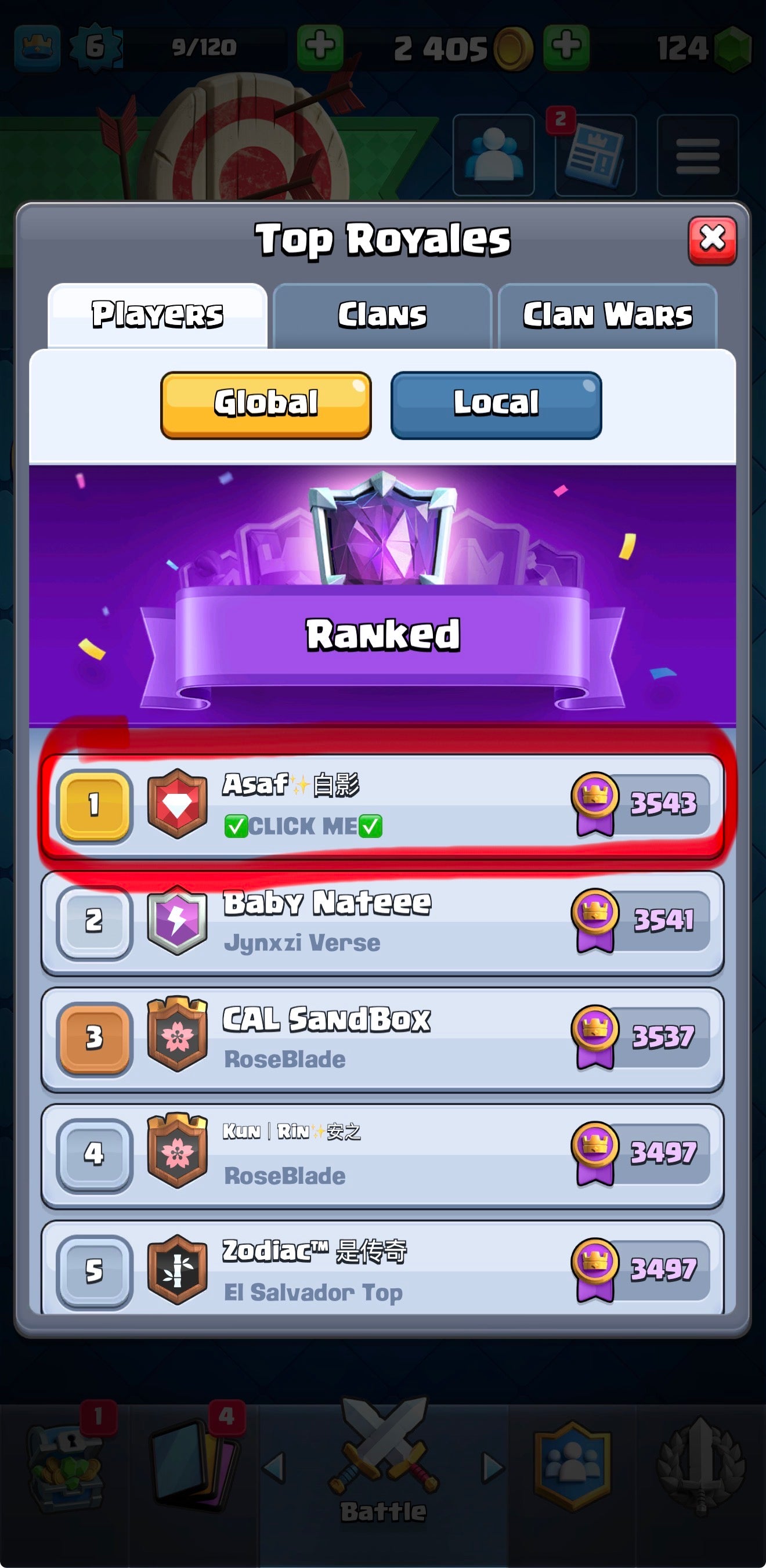The height and width of the screenshot is (1568, 766).
Task: Open rank 1 player Asaf's profile
Action: (x=382, y=805)
